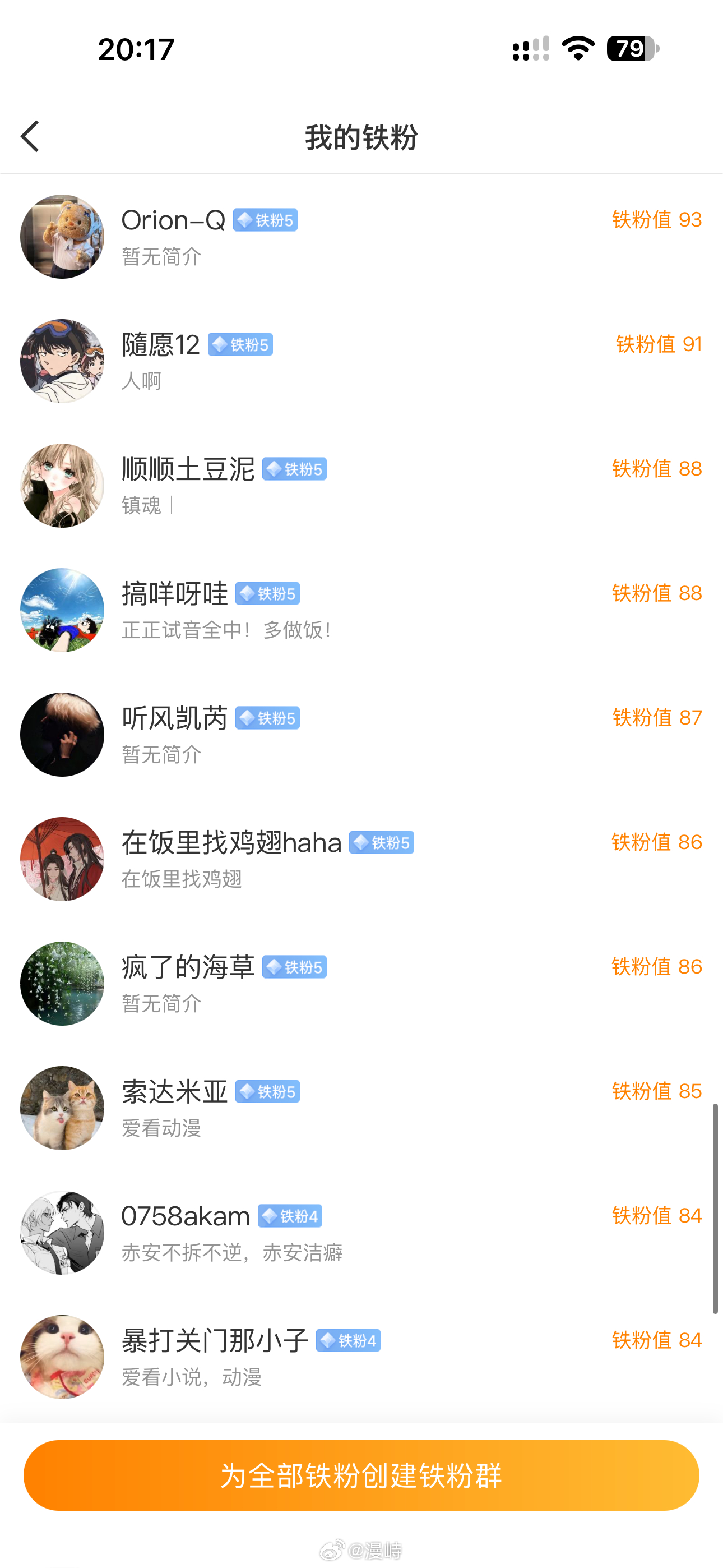Tap 为全部铁粉创建铁粉群 button
The image size is (723, 1568).
tap(361, 1475)
